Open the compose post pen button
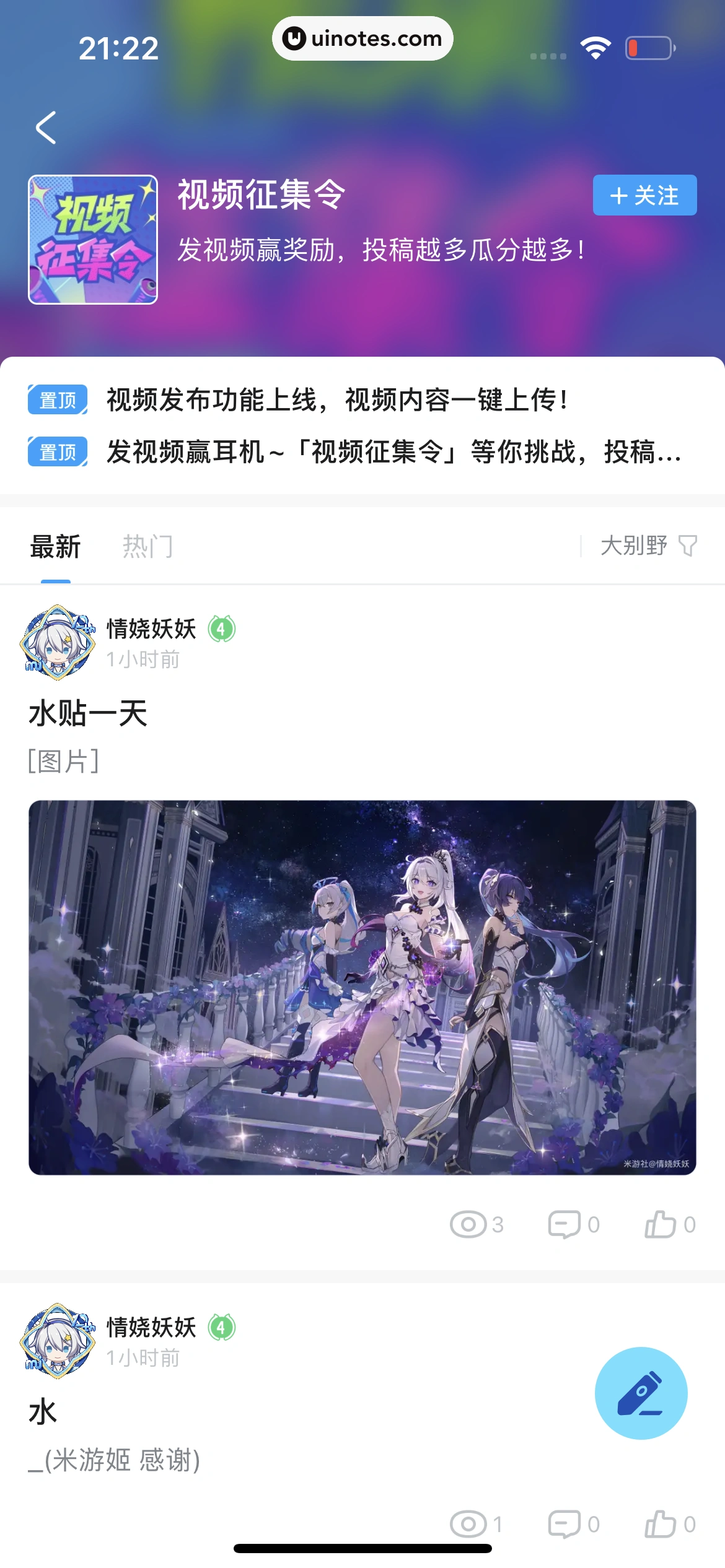 coord(641,1393)
